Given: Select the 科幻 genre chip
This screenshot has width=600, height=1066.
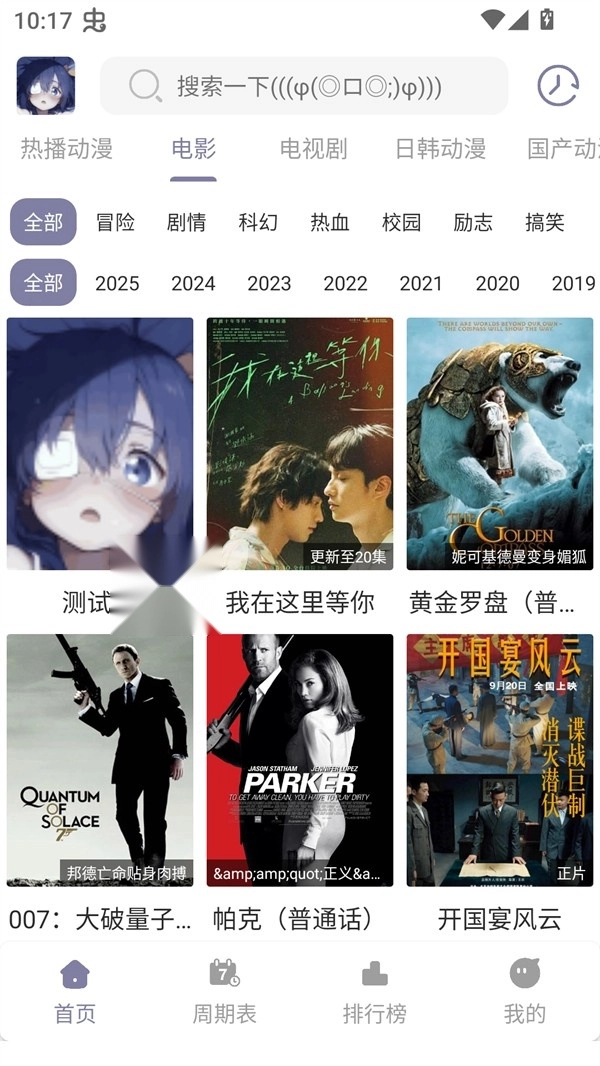Looking at the screenshot, I should pyautogui.click(x=258, y=222).
